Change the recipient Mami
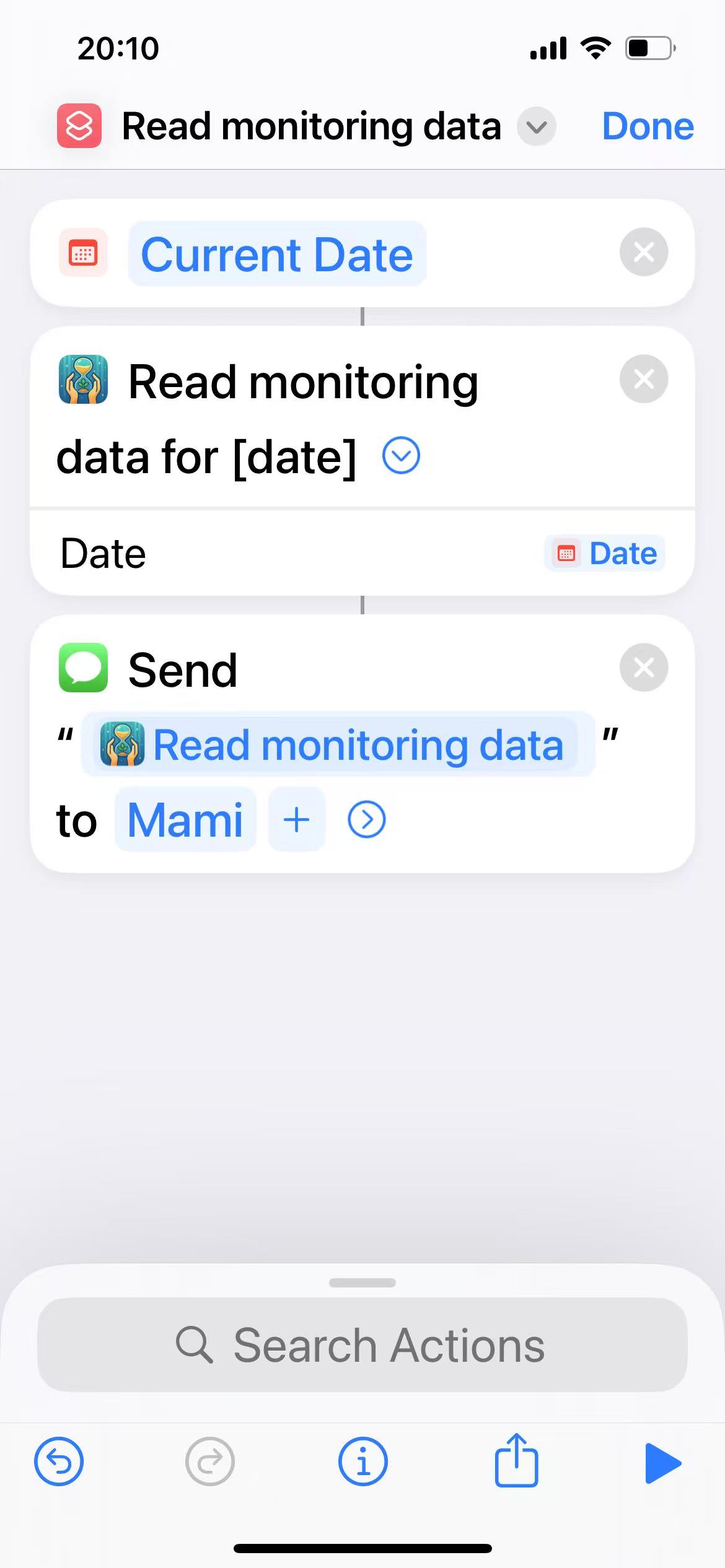The image size is (725, 1568). pos(185,820)
